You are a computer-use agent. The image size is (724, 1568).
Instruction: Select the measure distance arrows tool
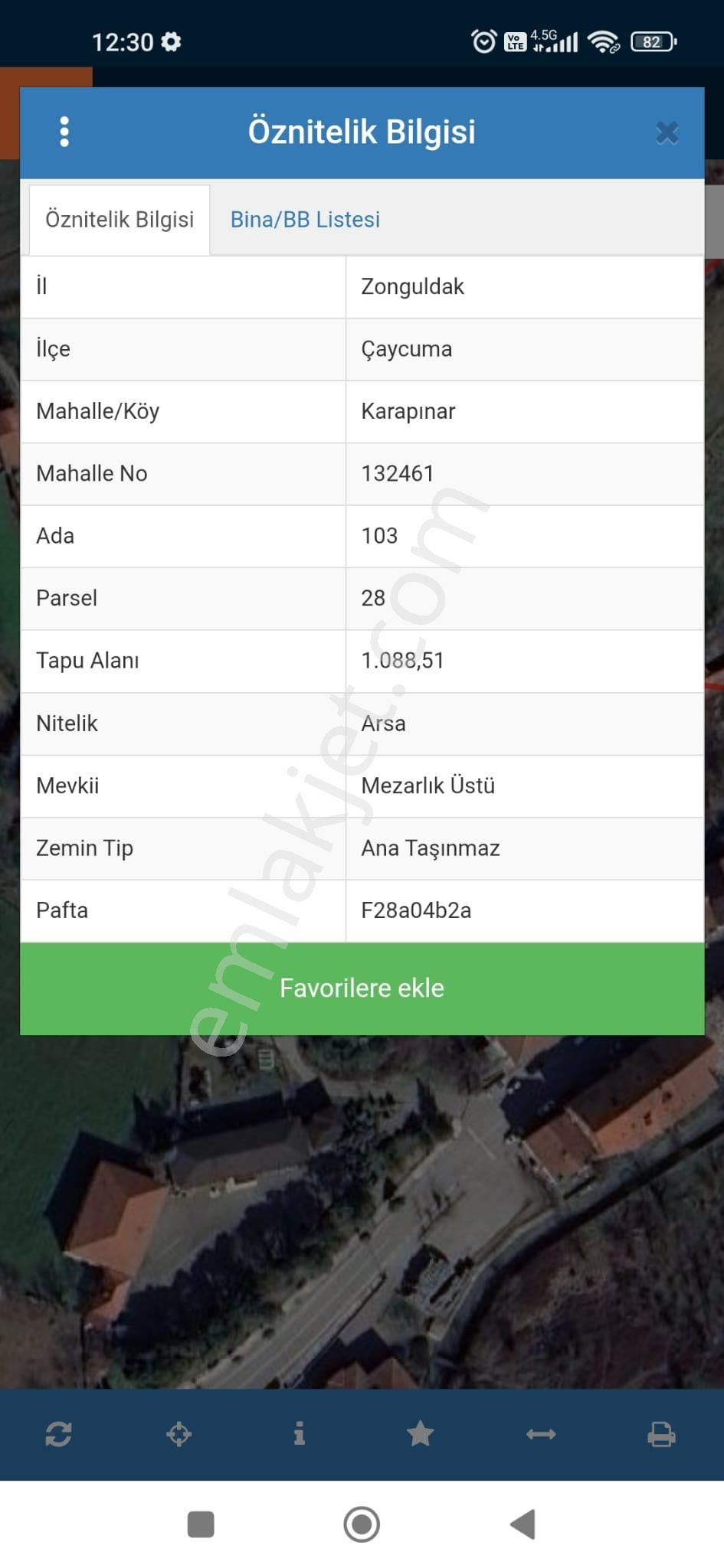click(x=541, y=1434)
